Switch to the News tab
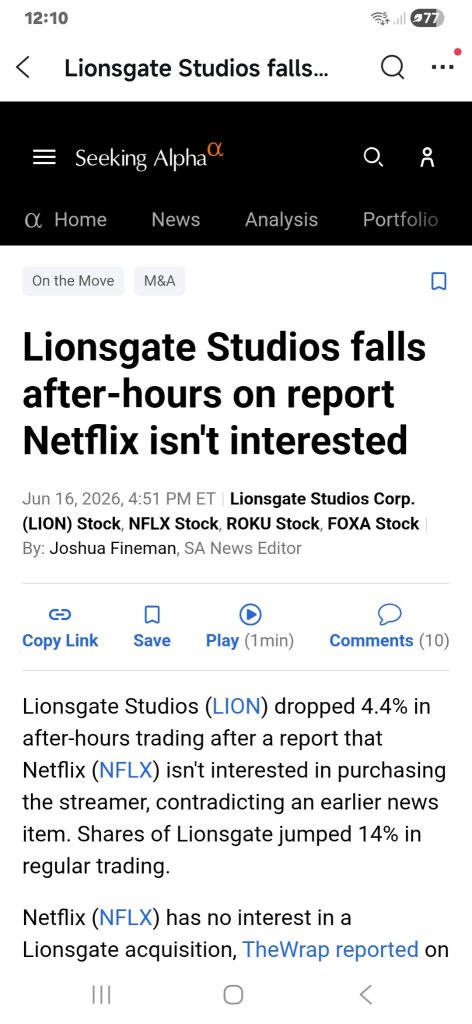 pyautogui.click(x=176, y=219)
